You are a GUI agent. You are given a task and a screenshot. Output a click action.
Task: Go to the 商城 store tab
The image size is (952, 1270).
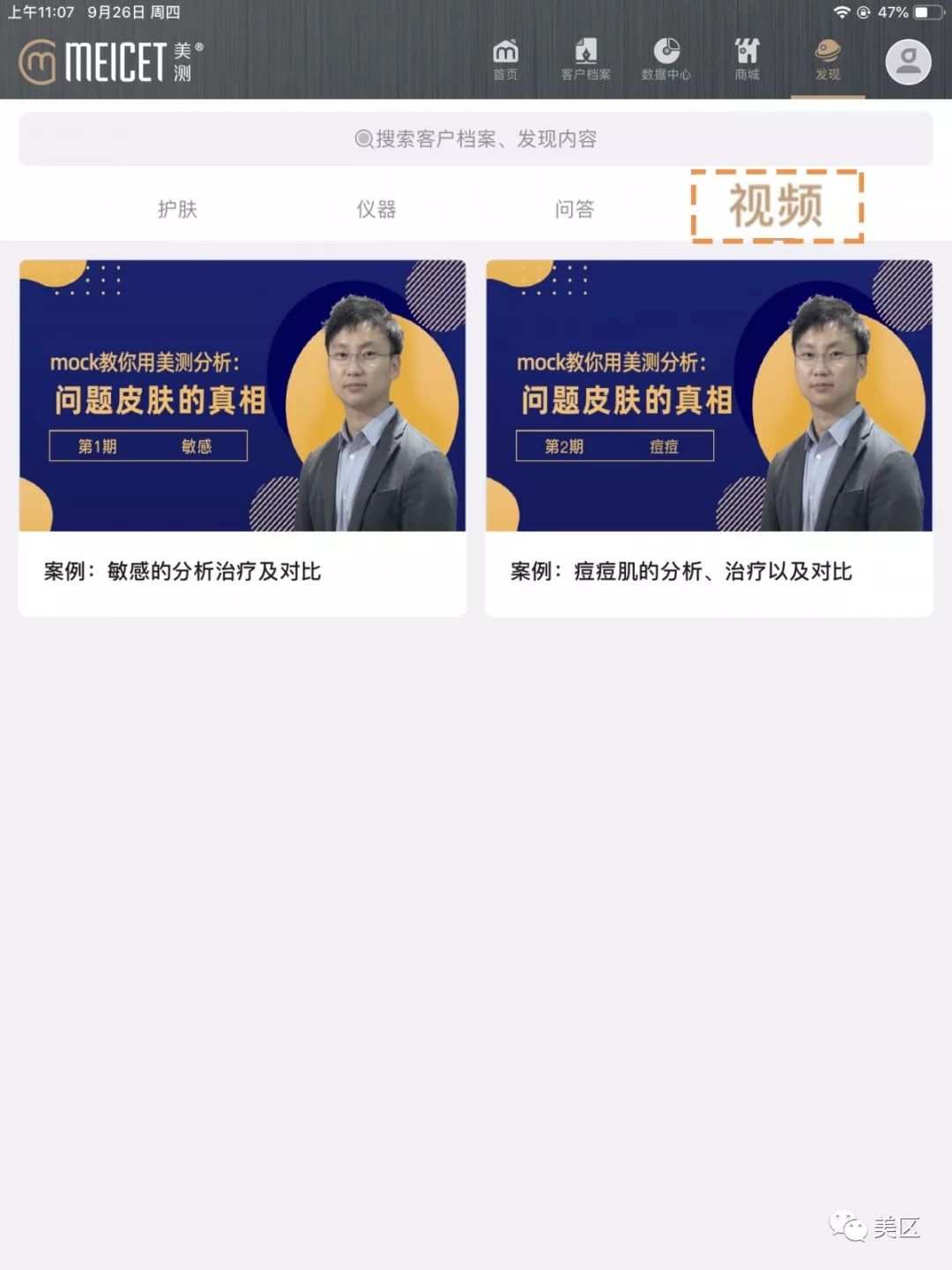coord(747,60)
